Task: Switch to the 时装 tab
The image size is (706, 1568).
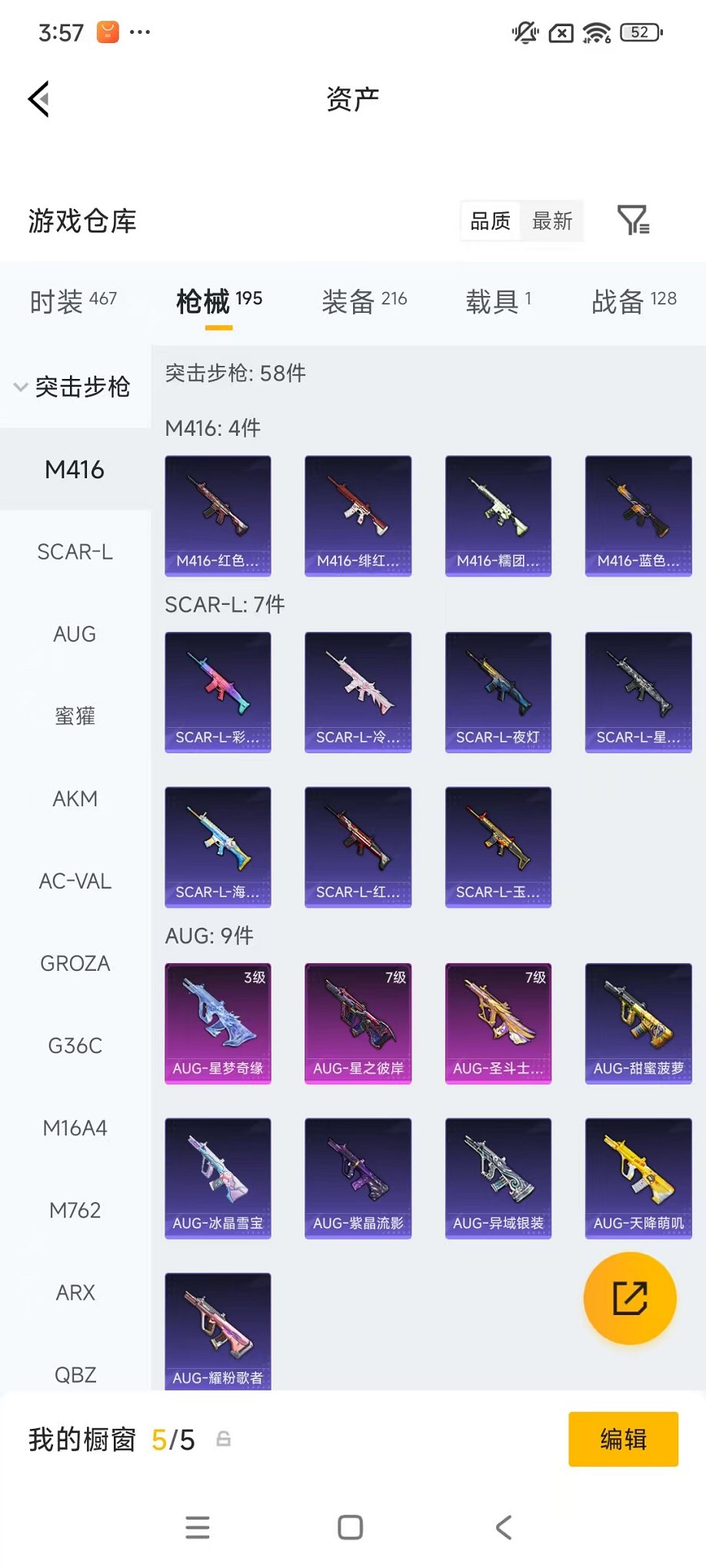Action: pyautogui.click(x=73, y=301)
